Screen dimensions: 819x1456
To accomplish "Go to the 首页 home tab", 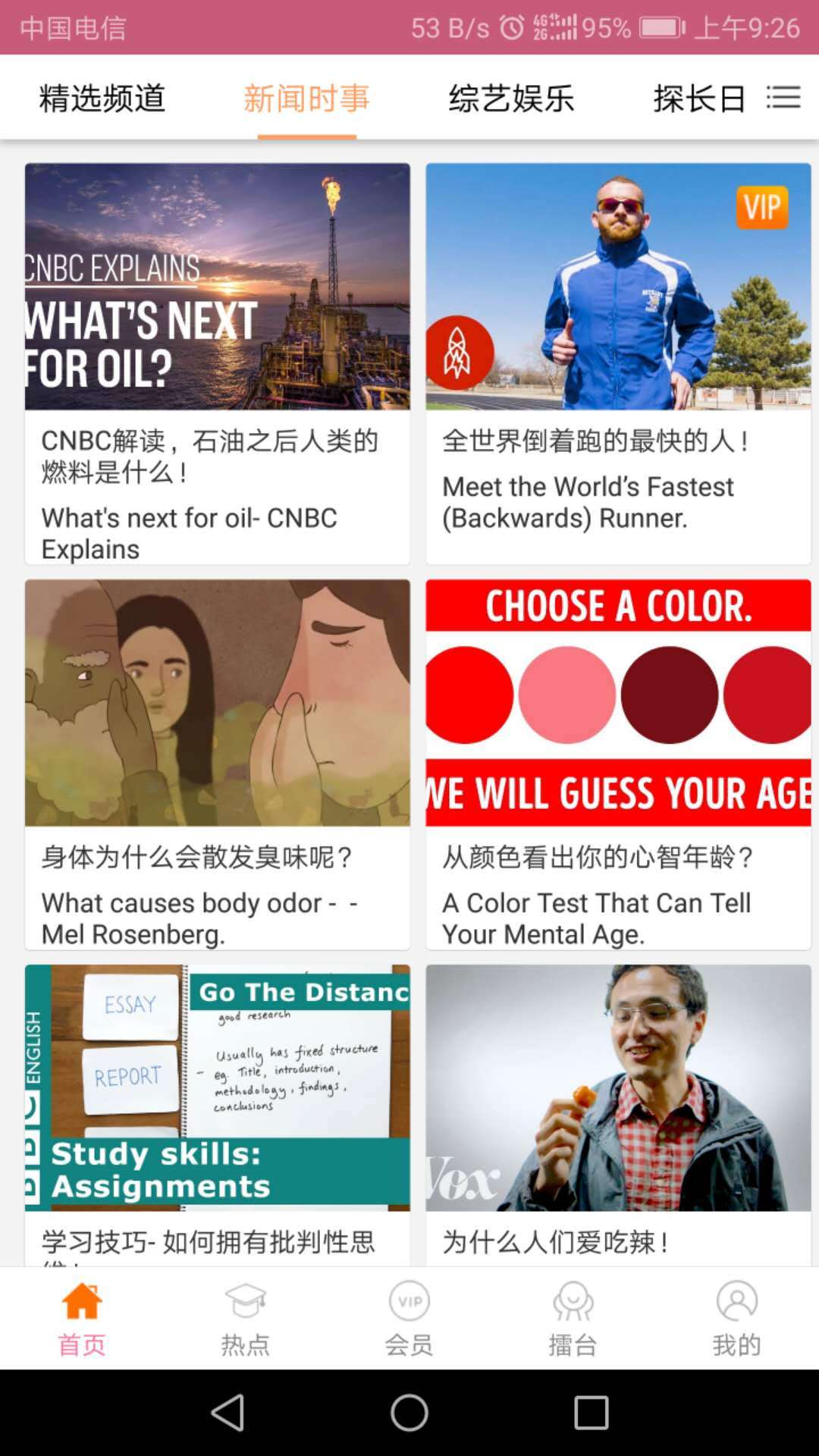I will [x=82, y=1318].
